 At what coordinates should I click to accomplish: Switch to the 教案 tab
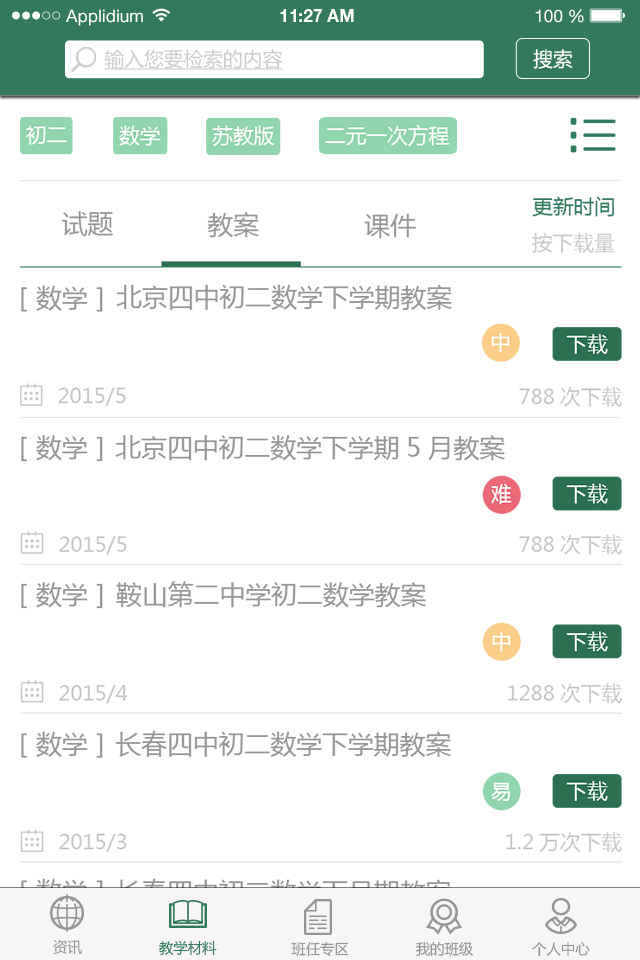coord(232,226)
